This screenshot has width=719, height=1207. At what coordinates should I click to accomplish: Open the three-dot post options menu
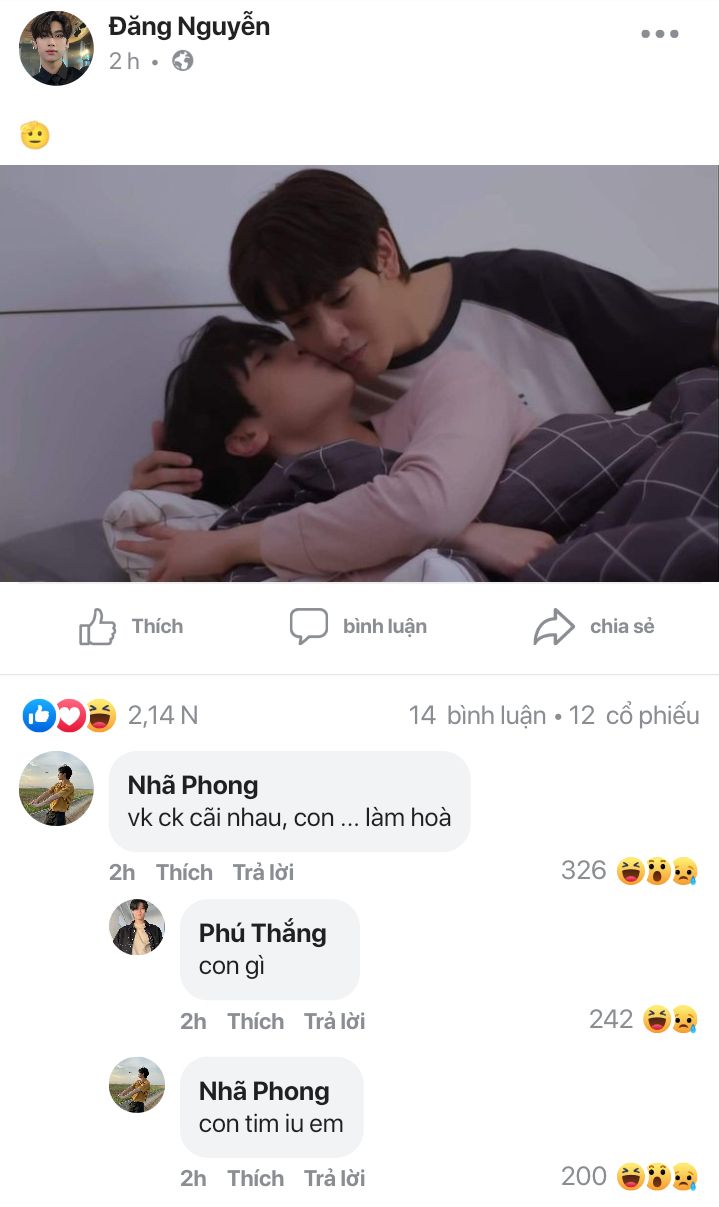659,34
